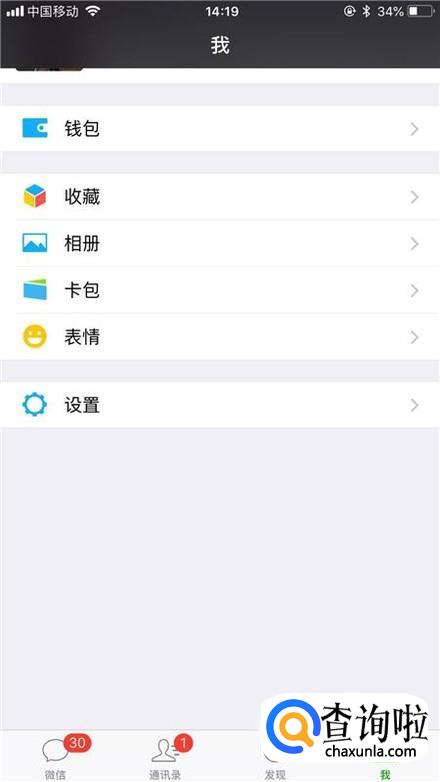Open the 钱包 wallet row
This screenshot has width=440, height=782.
220,129
